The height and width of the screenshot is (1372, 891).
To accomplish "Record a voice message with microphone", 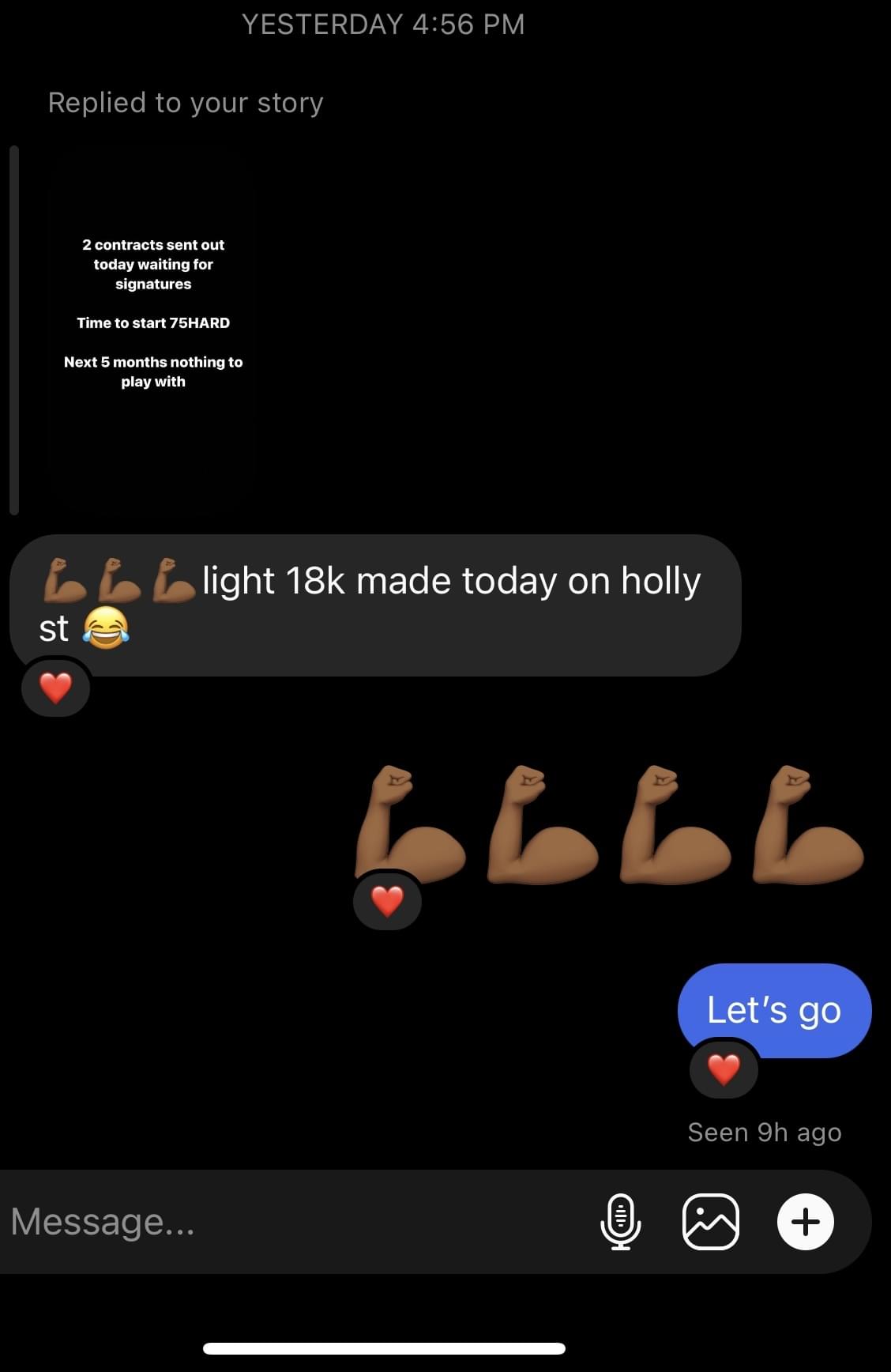I will [x=621, y=1222].
